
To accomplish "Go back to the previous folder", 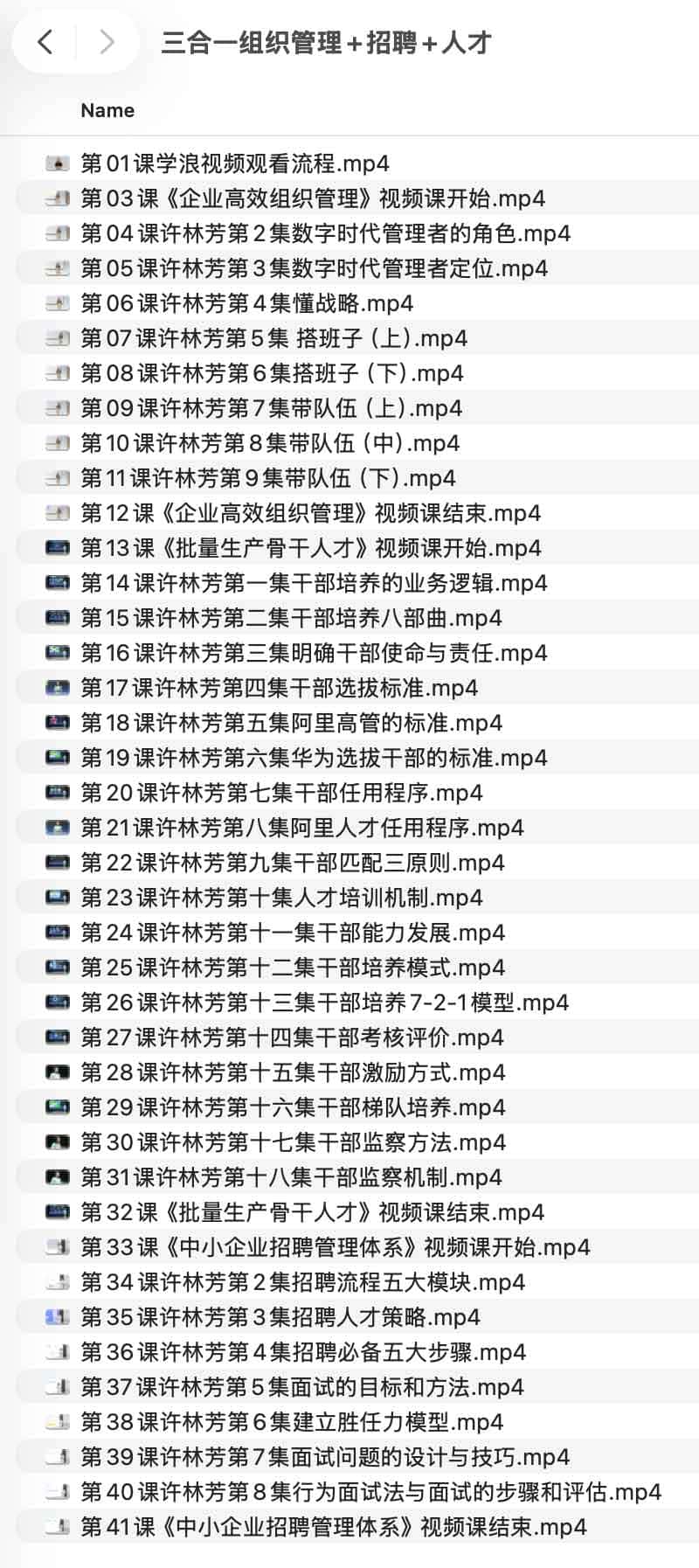I will pyautogui.click(x=45, y=41).
